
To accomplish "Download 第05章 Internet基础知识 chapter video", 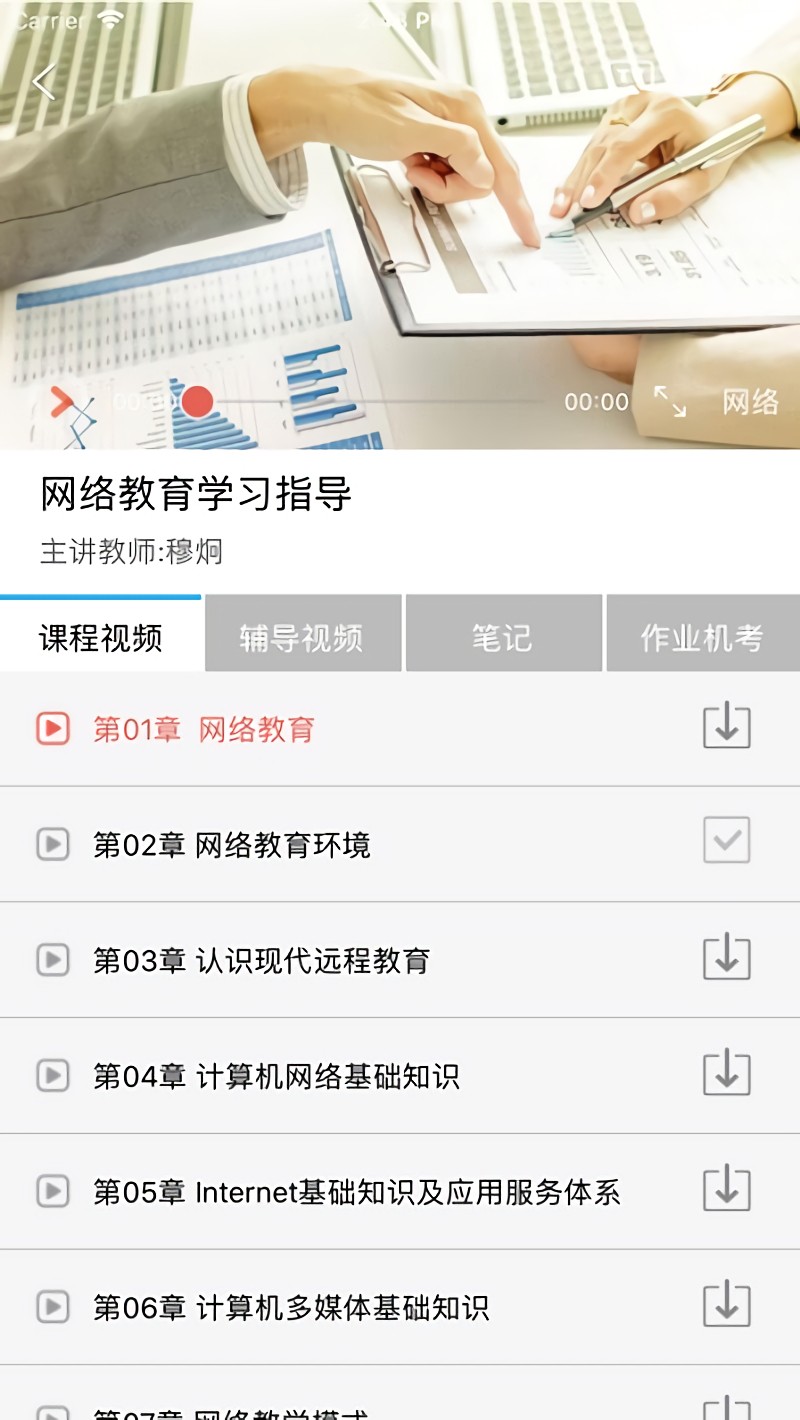I will point(726,1191).
